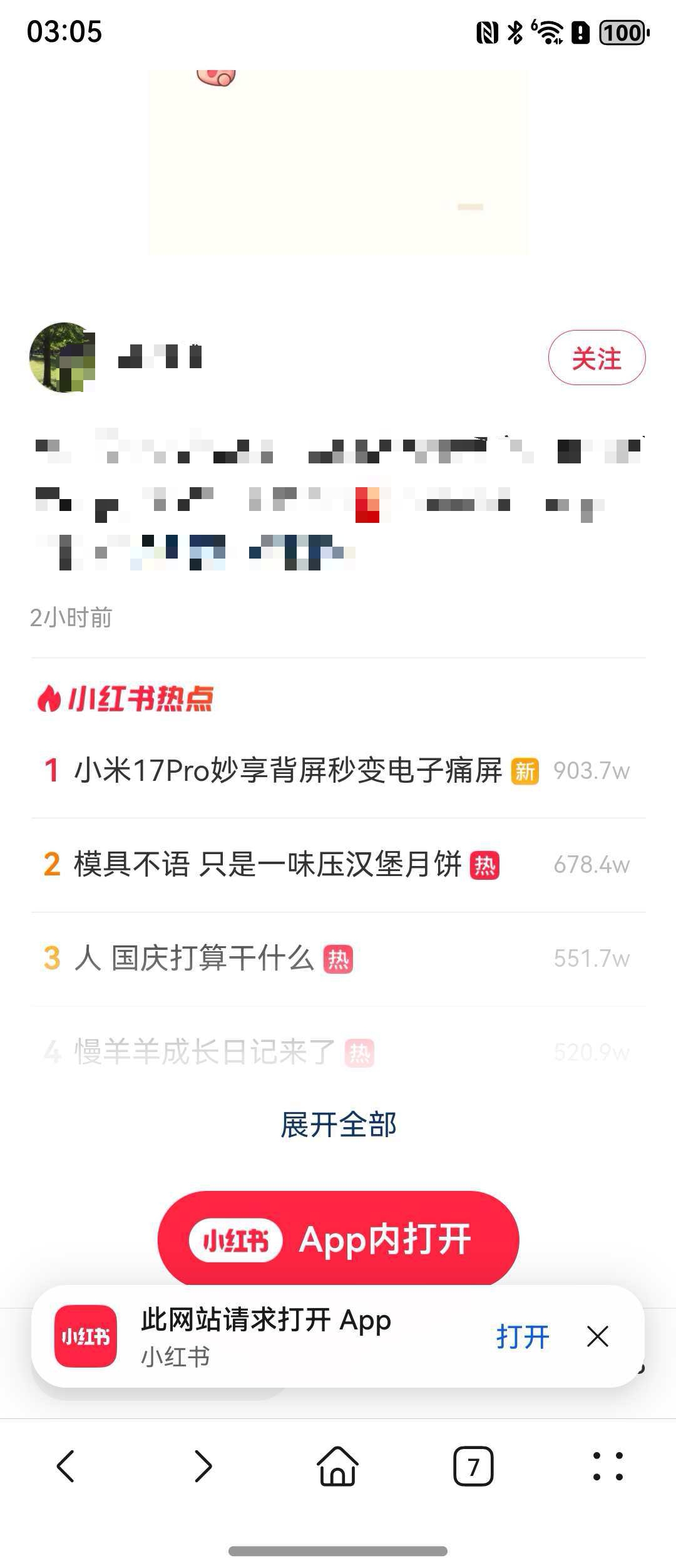View the post author's profile picture
676x1568 pixels.
[x=63, y=358]
